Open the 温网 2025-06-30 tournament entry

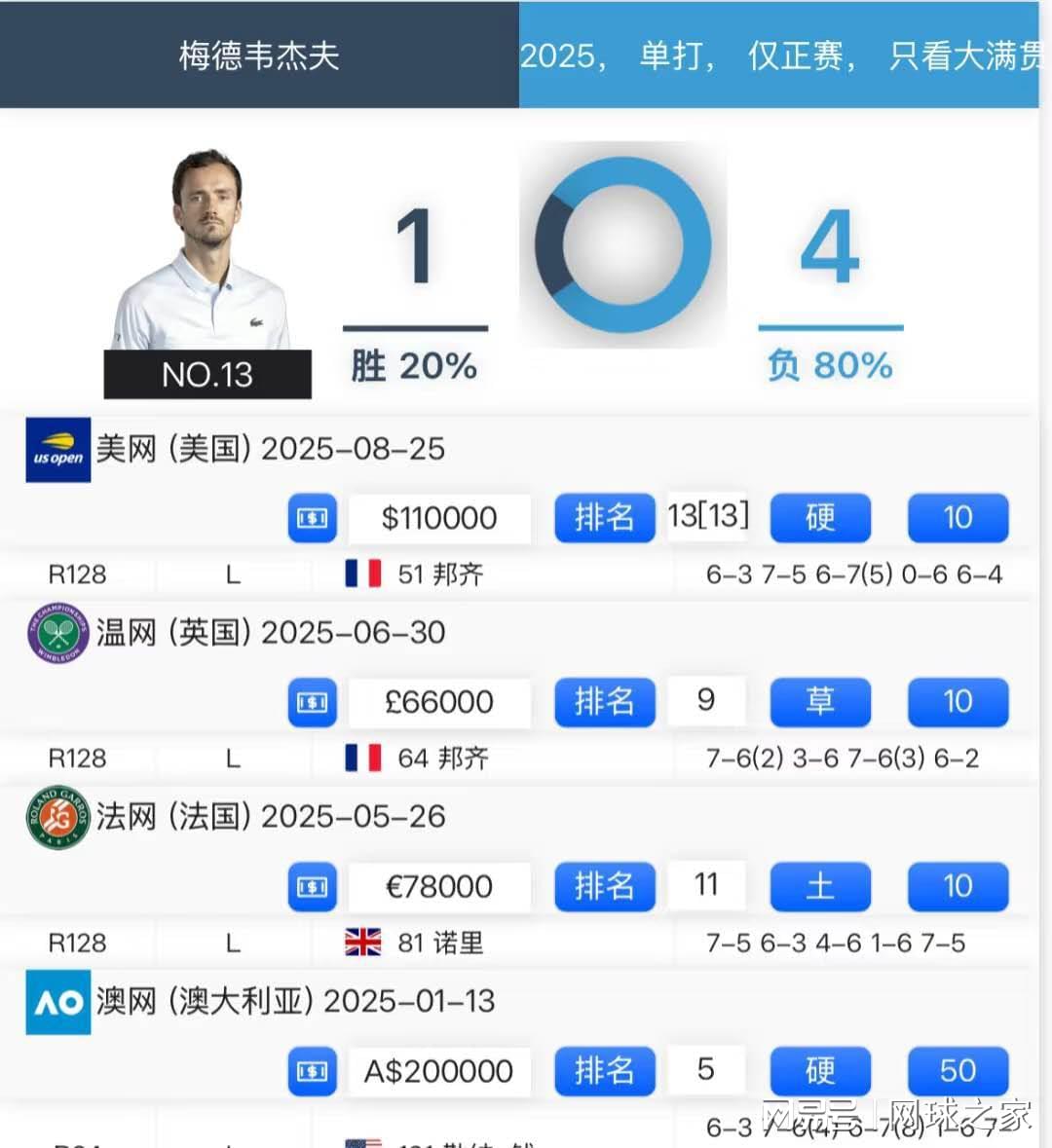pos(270,633)
